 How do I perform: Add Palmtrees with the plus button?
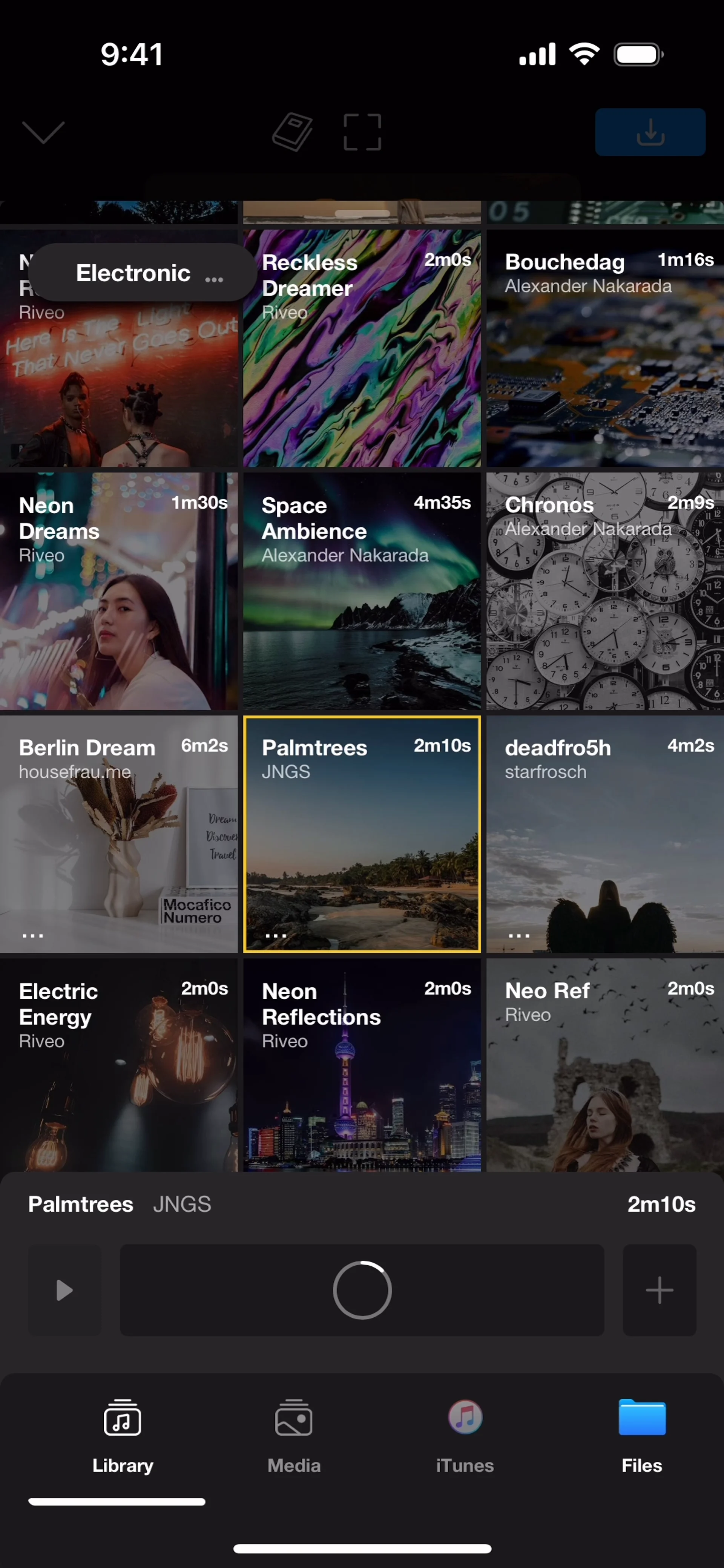pyautogui.click(x=659, y=1290)
